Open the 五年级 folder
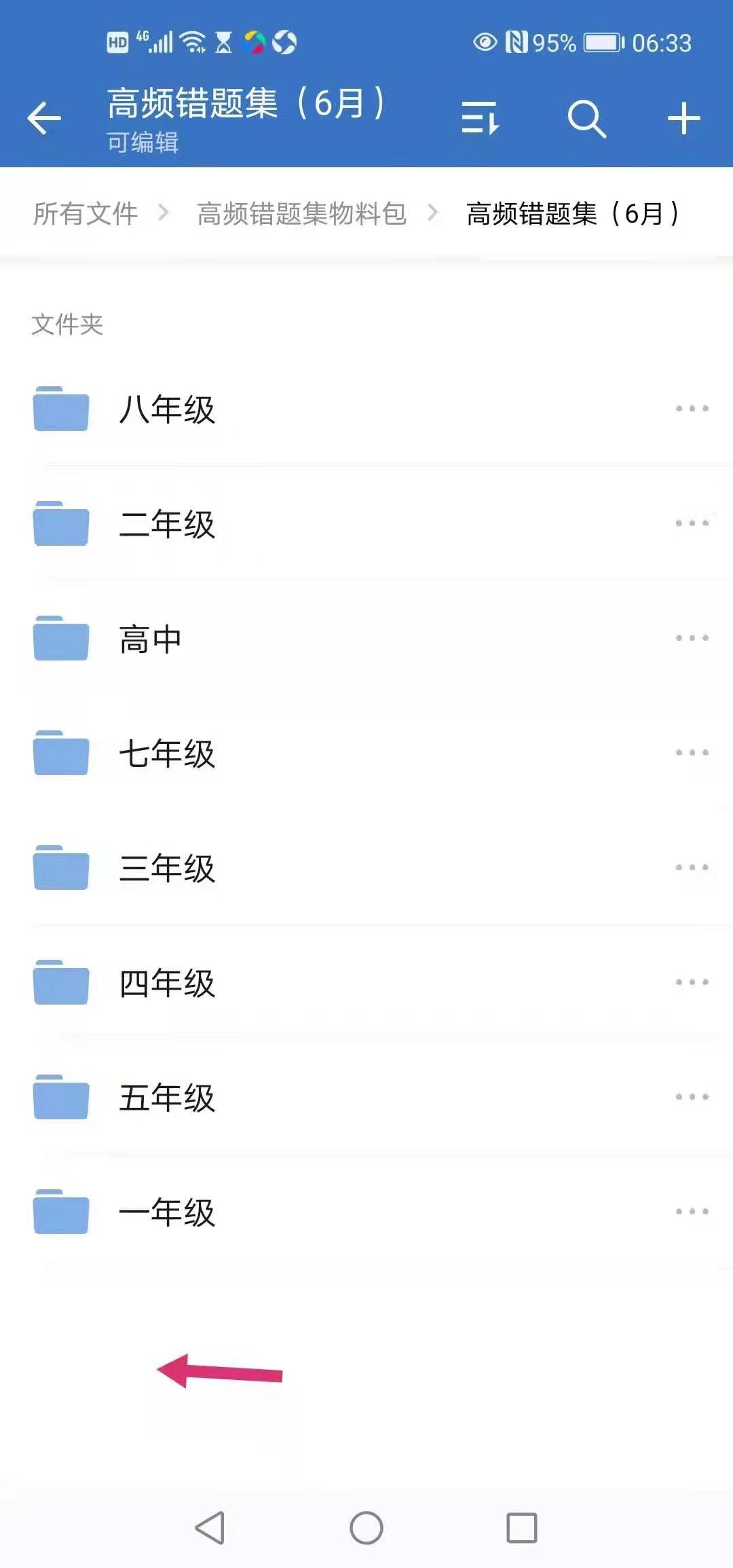 tap(366, 1097)
